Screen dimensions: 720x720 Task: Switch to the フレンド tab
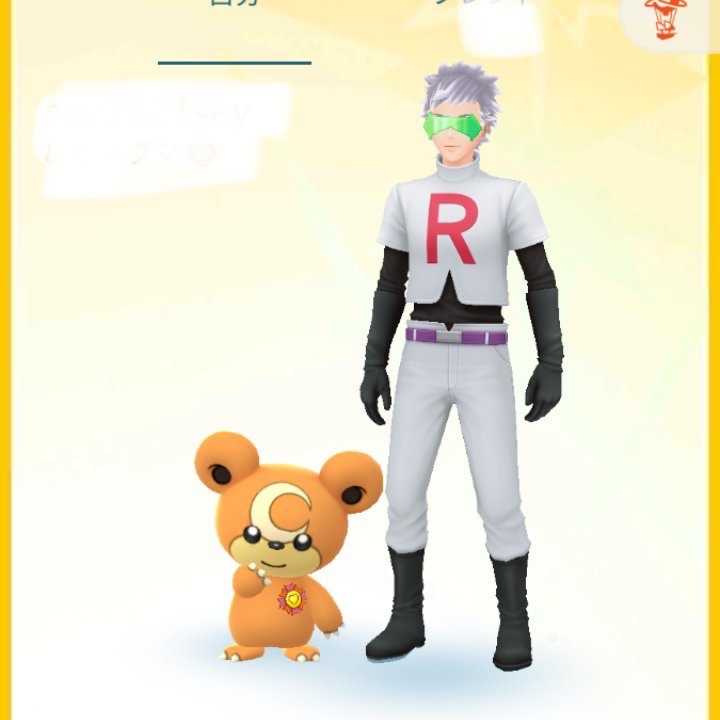[x=482, y=8]
